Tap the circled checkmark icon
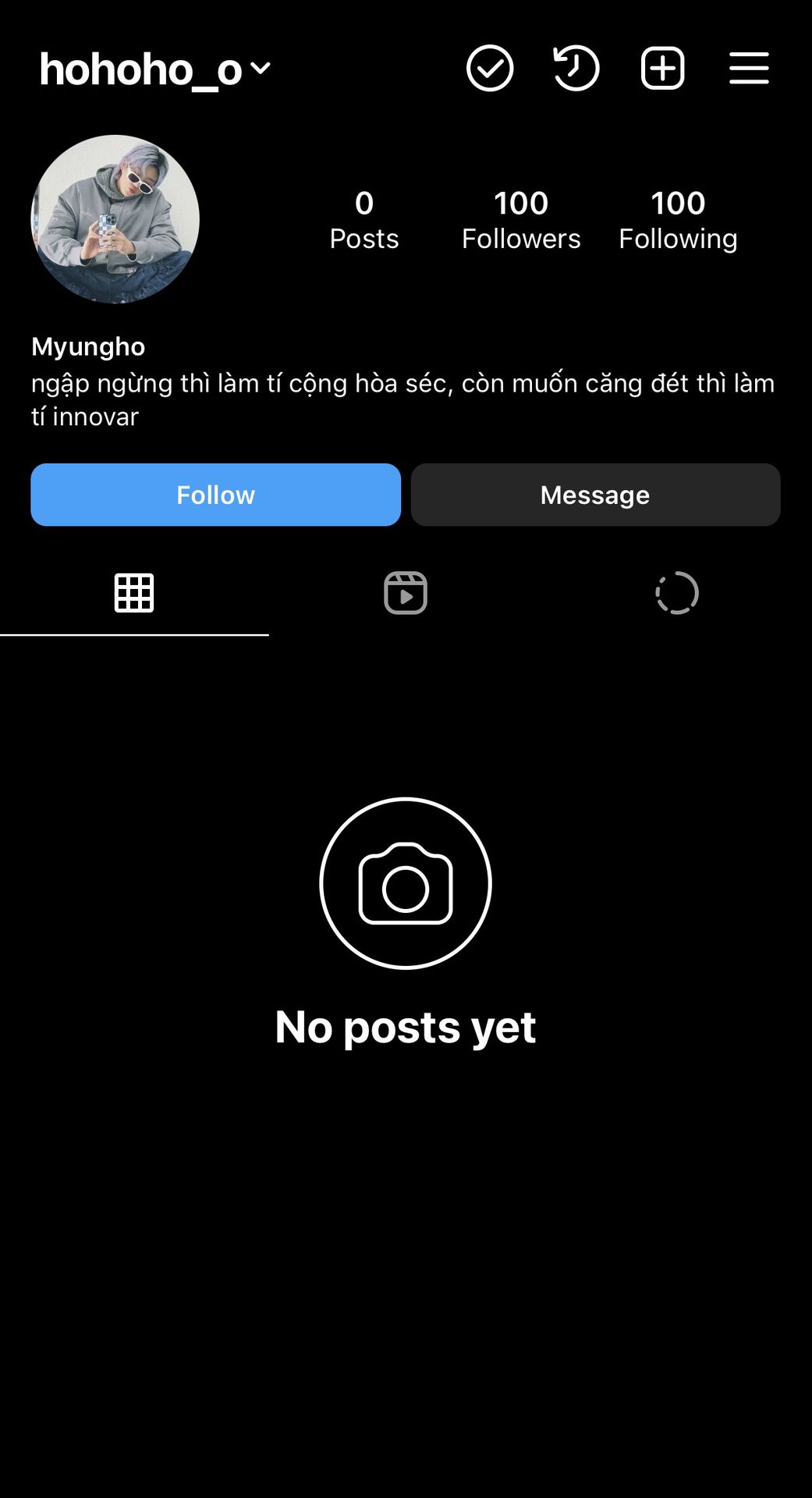The height and width of the screenshot is (1498, 812). click(490, 69)
